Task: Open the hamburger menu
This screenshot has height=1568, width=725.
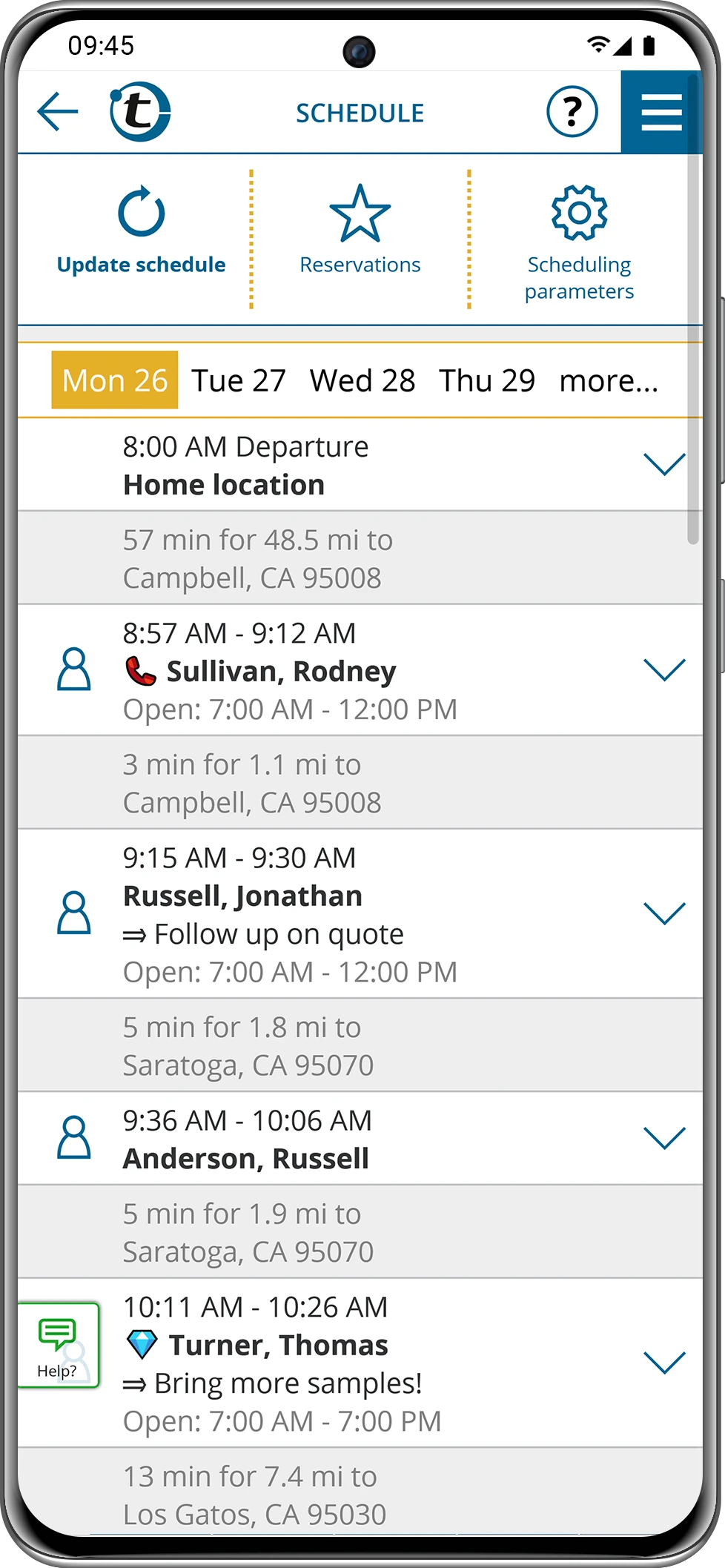Action: point(661,112)
